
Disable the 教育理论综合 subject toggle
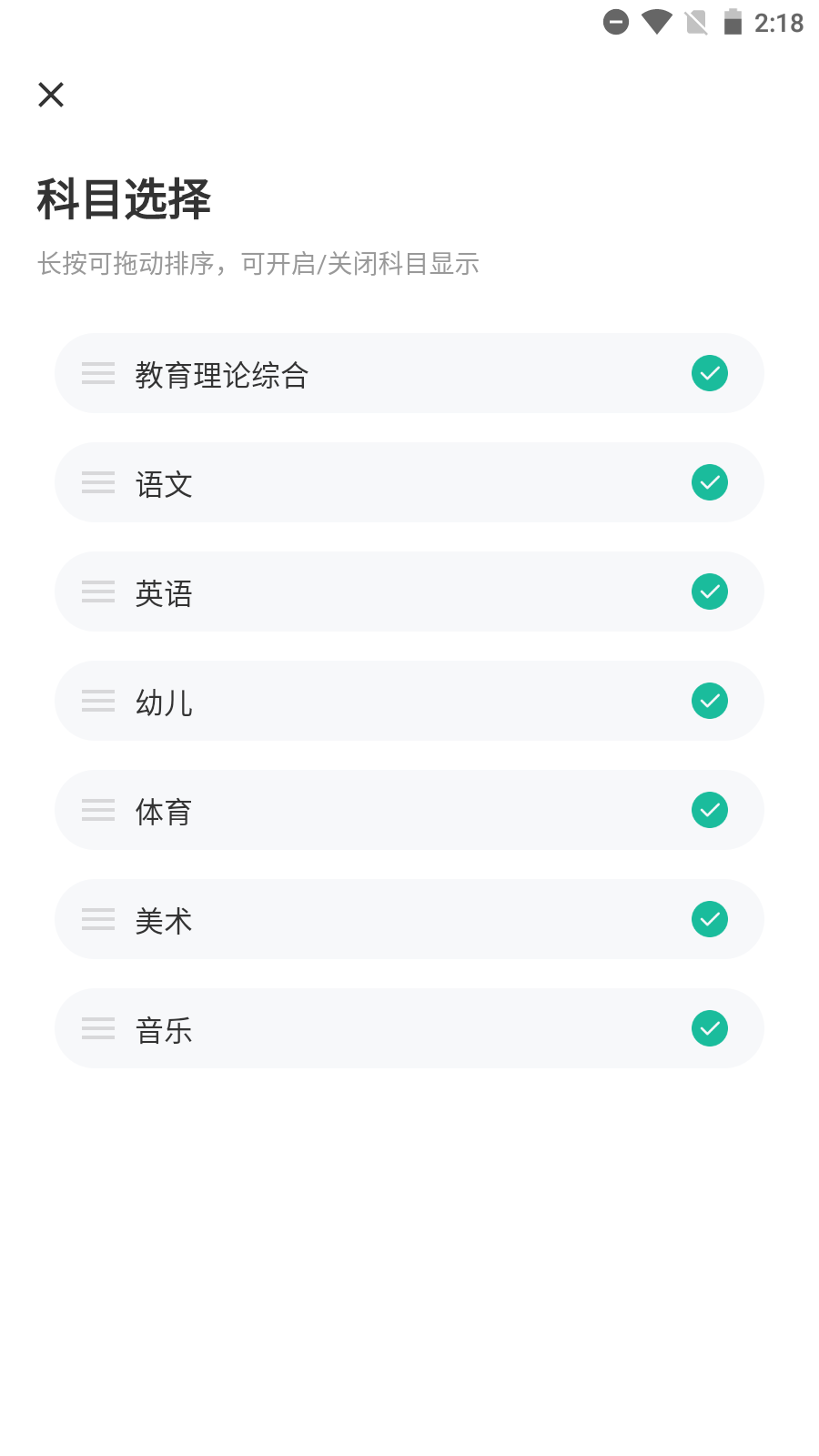[x=710, y=374]
